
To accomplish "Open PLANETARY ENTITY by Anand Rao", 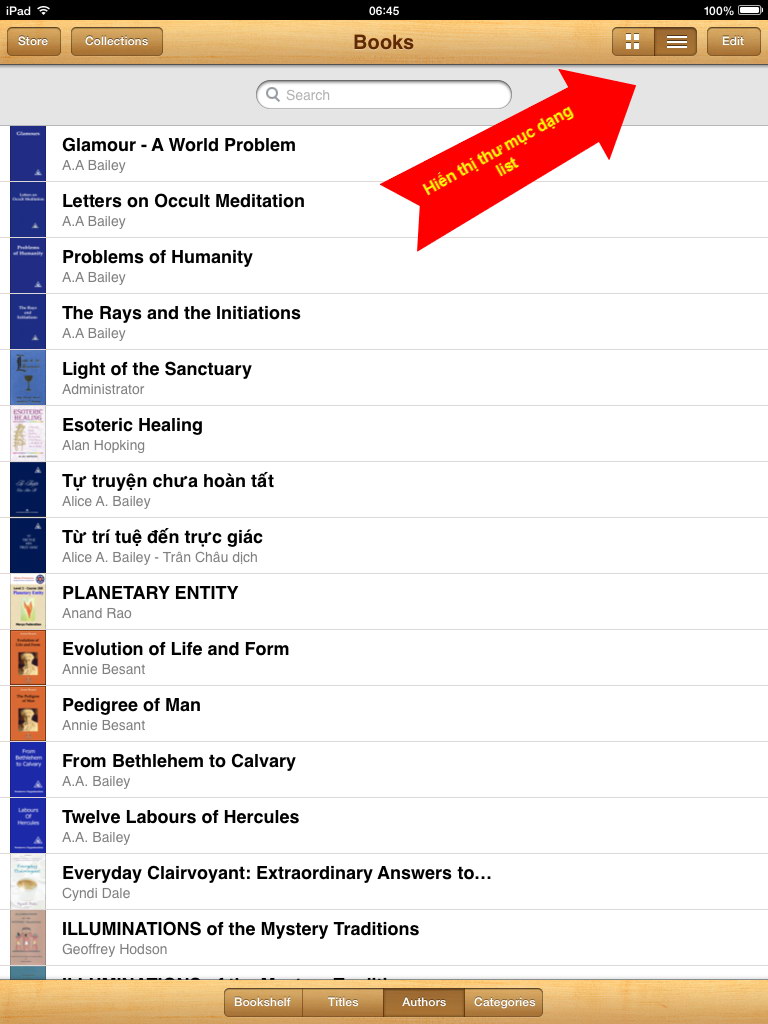I will tap(150, 593).
